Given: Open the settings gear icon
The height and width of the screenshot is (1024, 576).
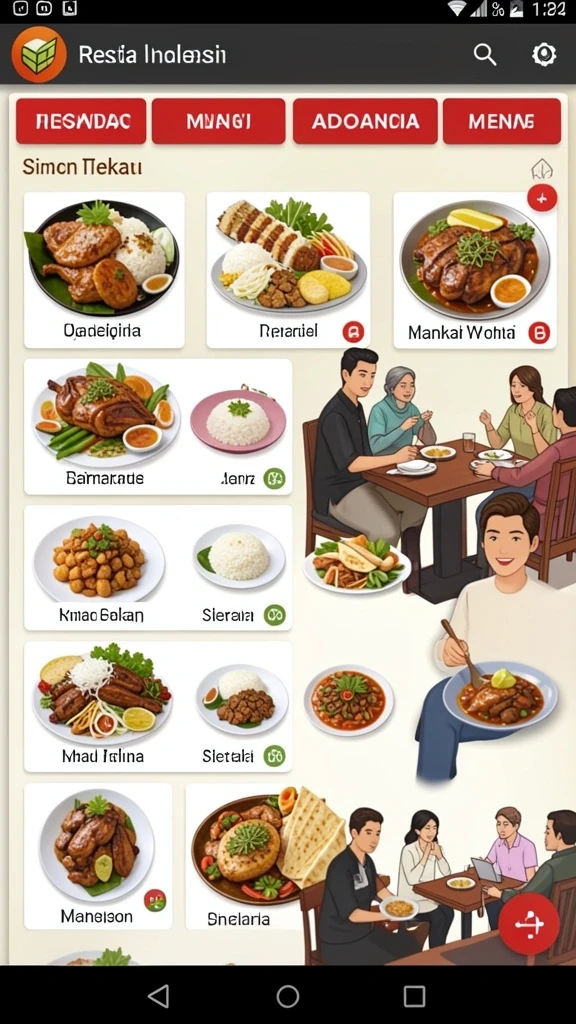Looking at the screenshot, I should pos(543,55).
